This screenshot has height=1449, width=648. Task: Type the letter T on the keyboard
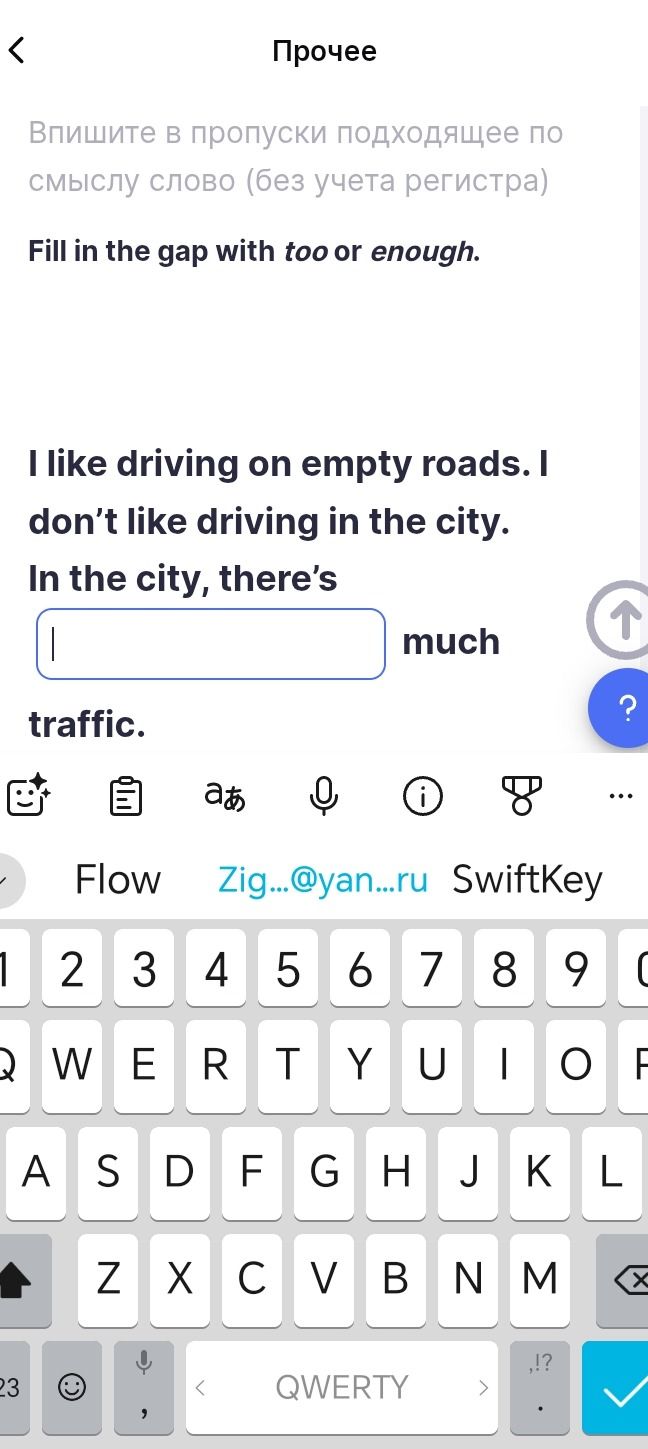(x=288, y=1066)
